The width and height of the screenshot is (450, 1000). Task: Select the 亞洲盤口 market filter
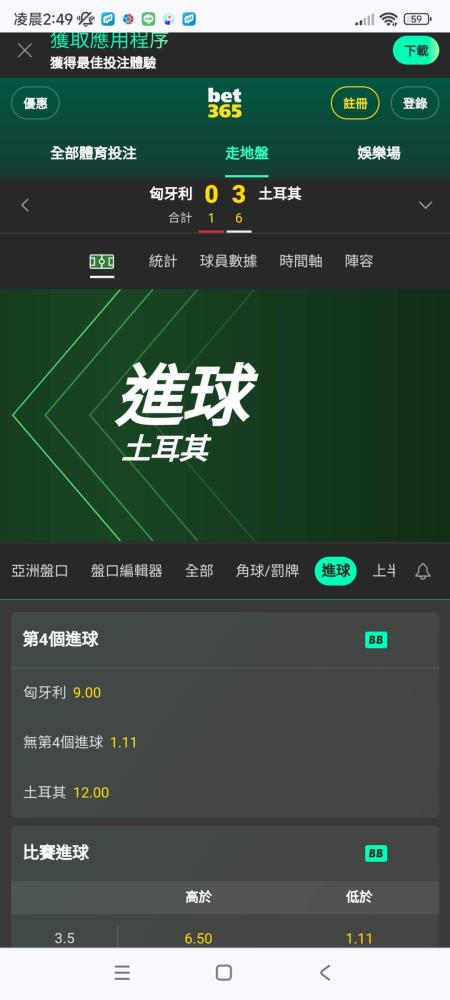click(x=40, y=571)
